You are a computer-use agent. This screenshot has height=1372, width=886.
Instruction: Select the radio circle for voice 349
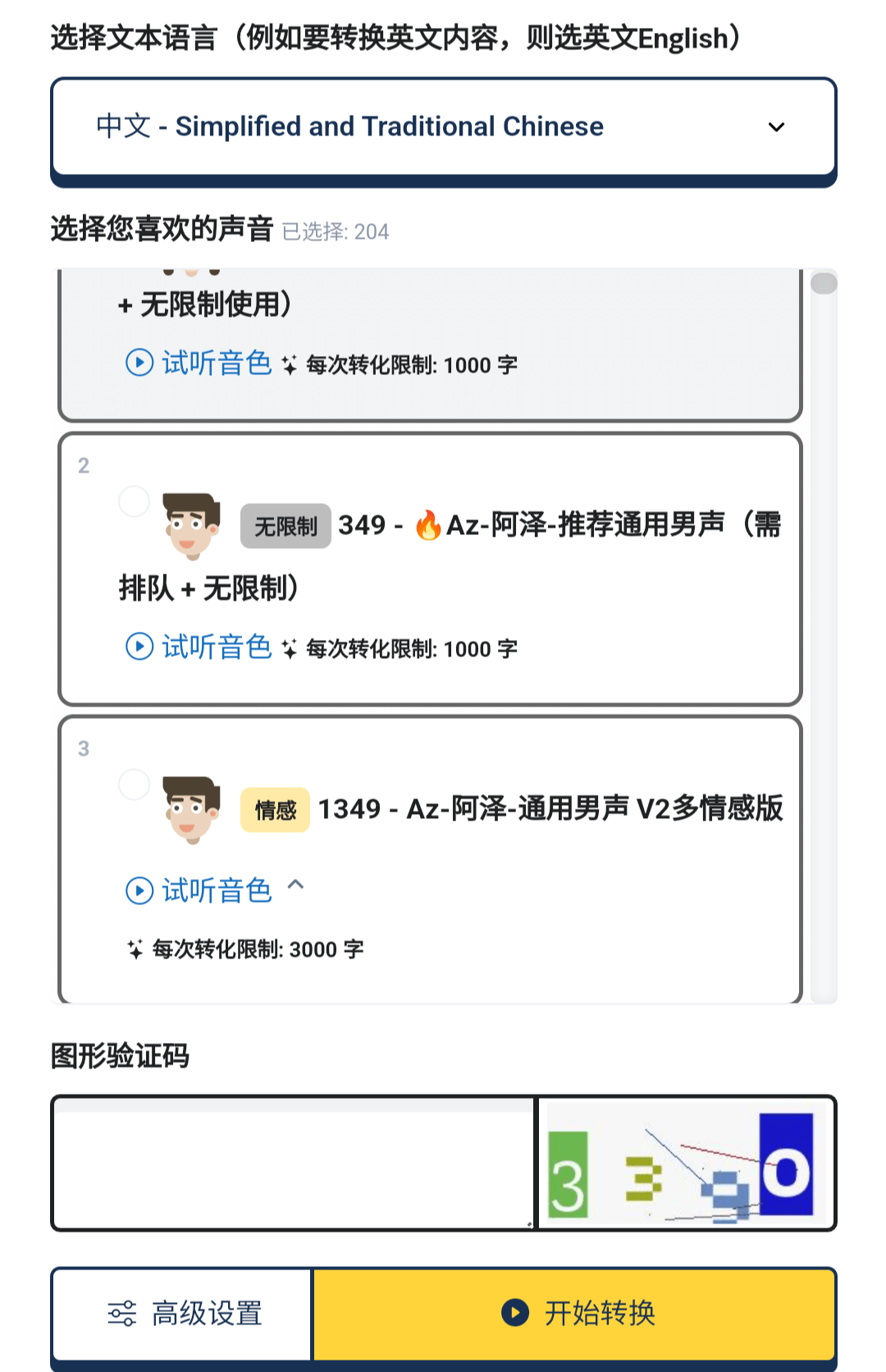(134, 501)
